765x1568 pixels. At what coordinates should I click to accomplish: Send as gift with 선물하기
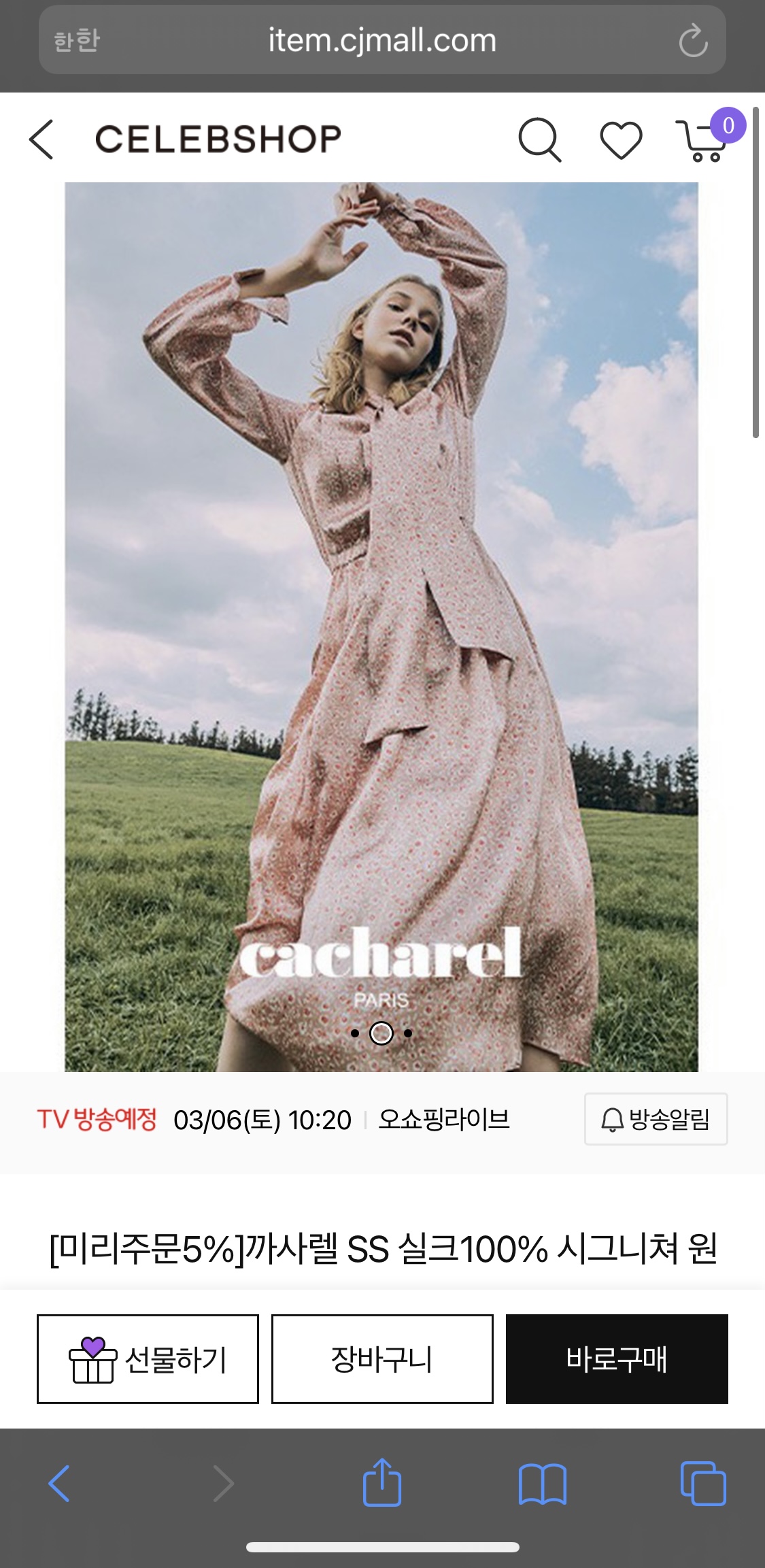click(x=148, y=1359)
